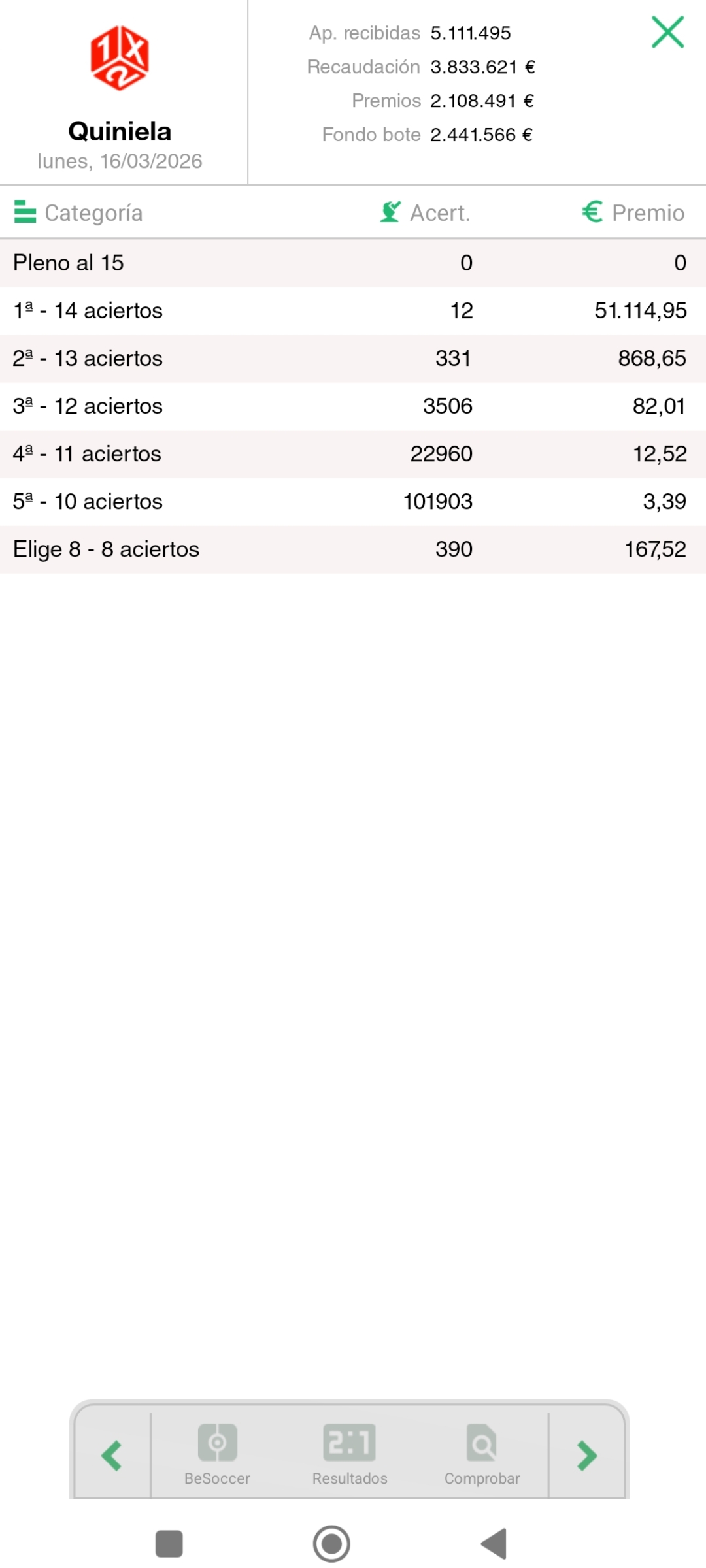Select the 1ª - 14 aciertos row

point(353,310)
